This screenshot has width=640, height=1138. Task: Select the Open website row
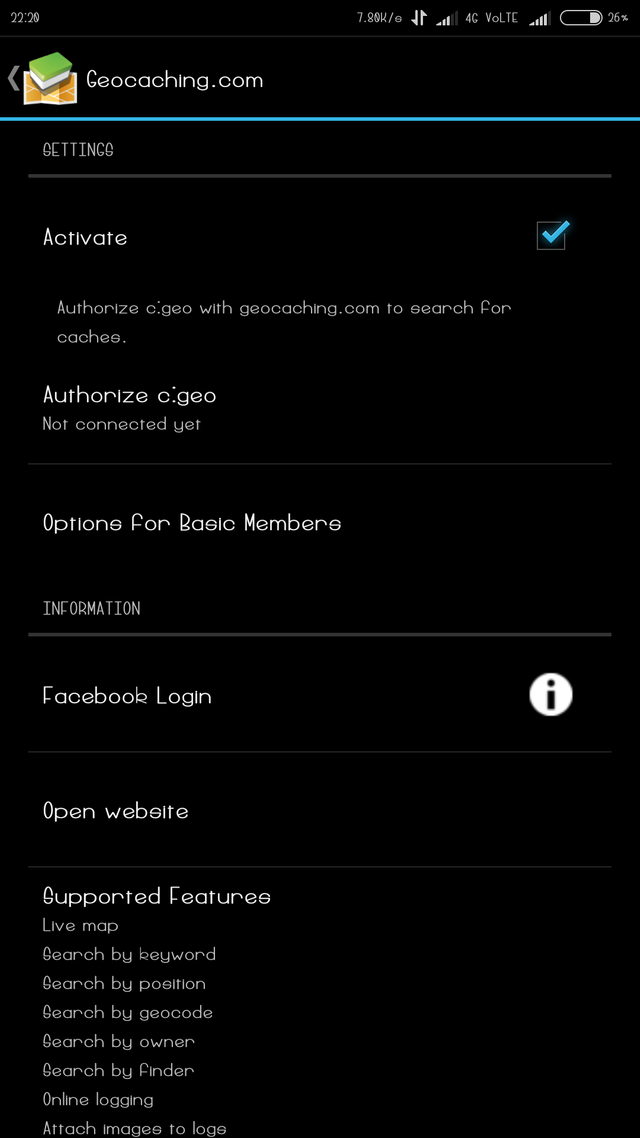320,810
